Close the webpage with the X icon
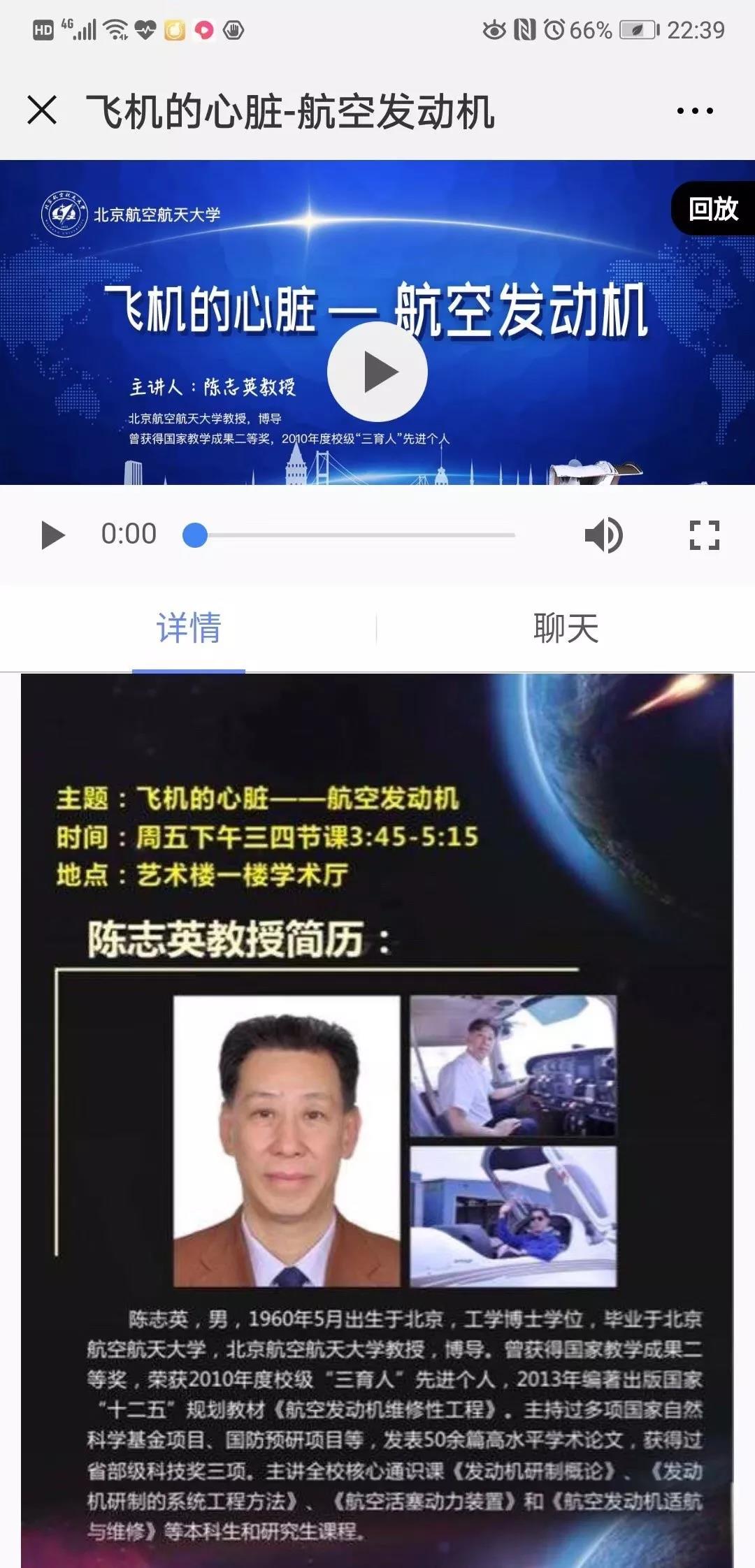This screenshot has width=755, height=1568. pos(42,110)
